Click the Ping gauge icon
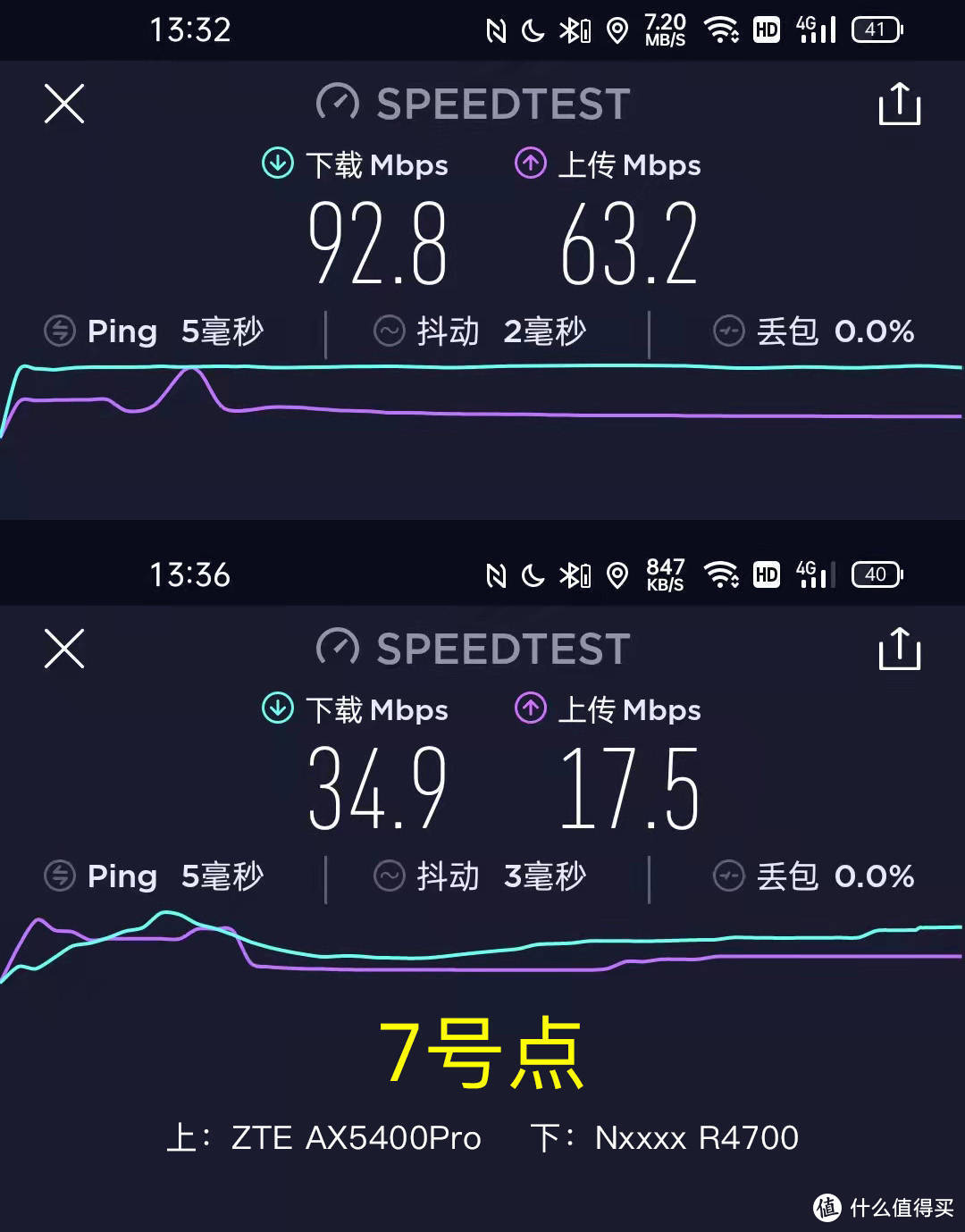Screen dimensions: 965x1232 click(57, 331)
